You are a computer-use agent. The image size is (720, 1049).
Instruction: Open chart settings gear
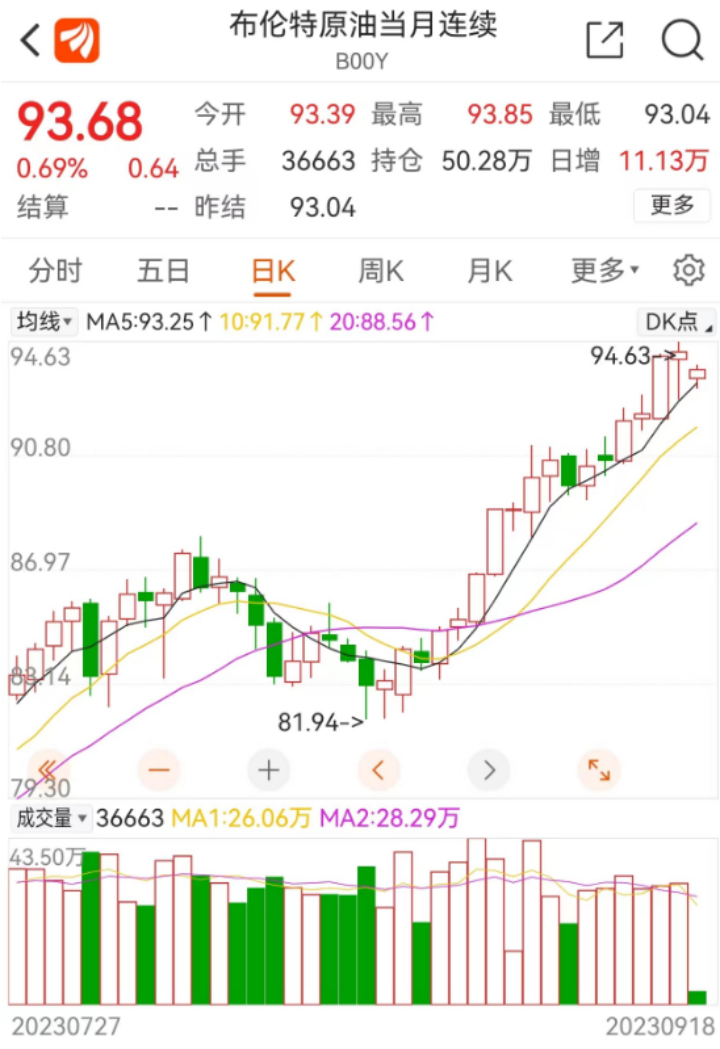[688, 271]
